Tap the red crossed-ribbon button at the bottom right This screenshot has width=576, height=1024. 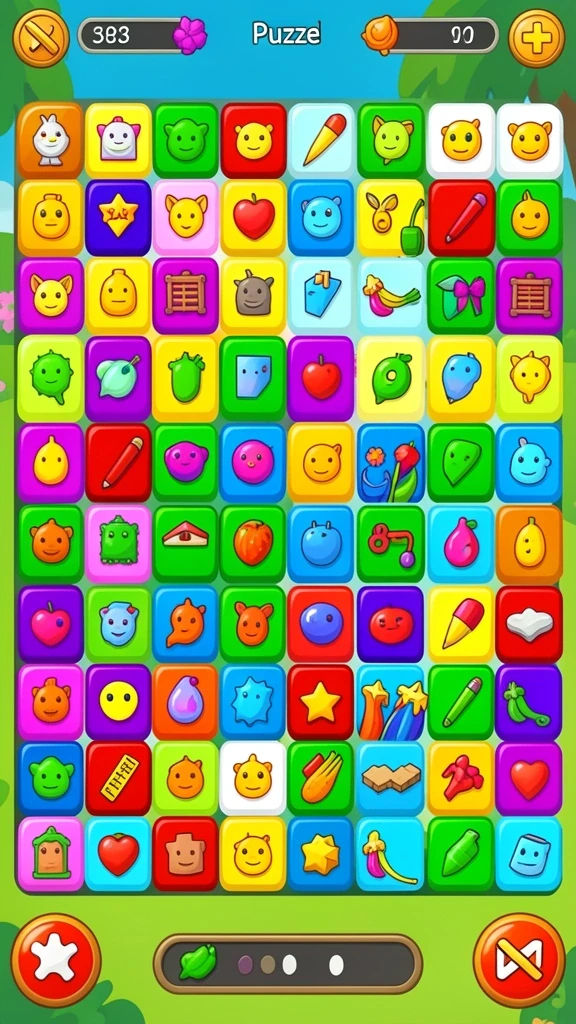(519, 960)
